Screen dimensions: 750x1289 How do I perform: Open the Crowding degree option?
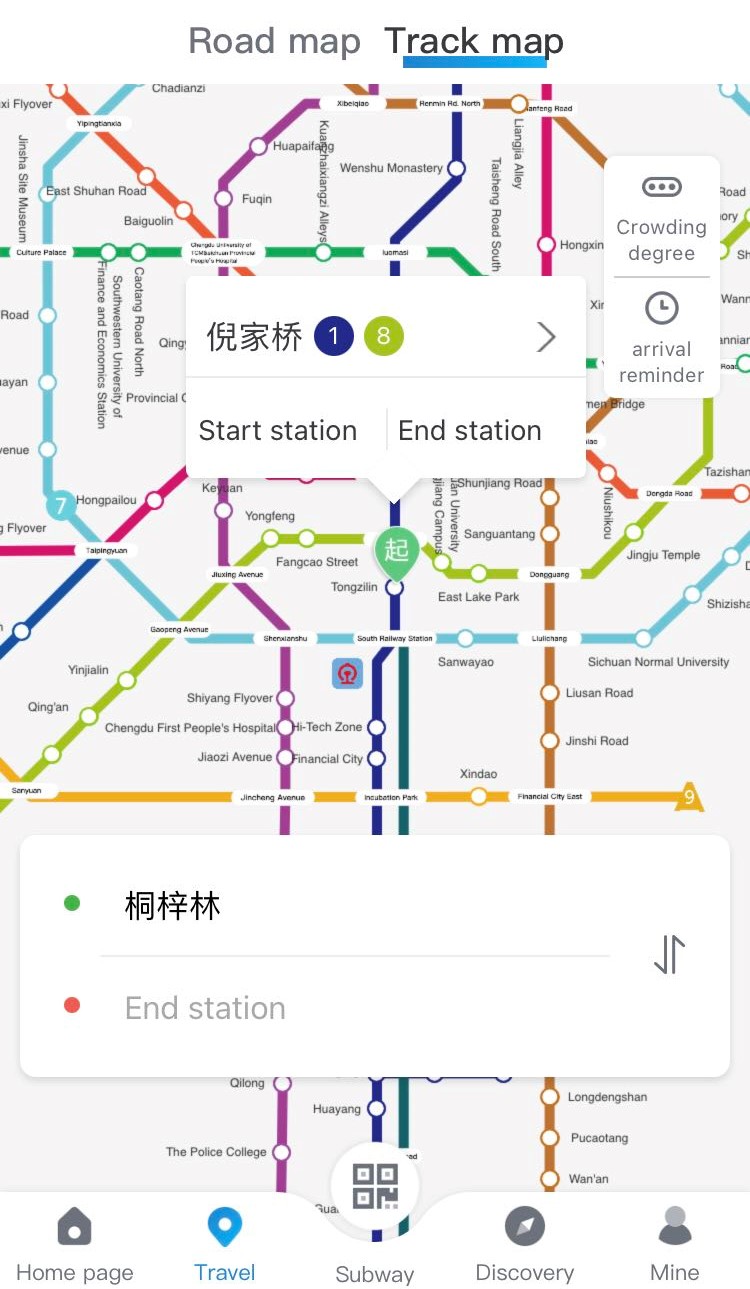click(661, 219)
